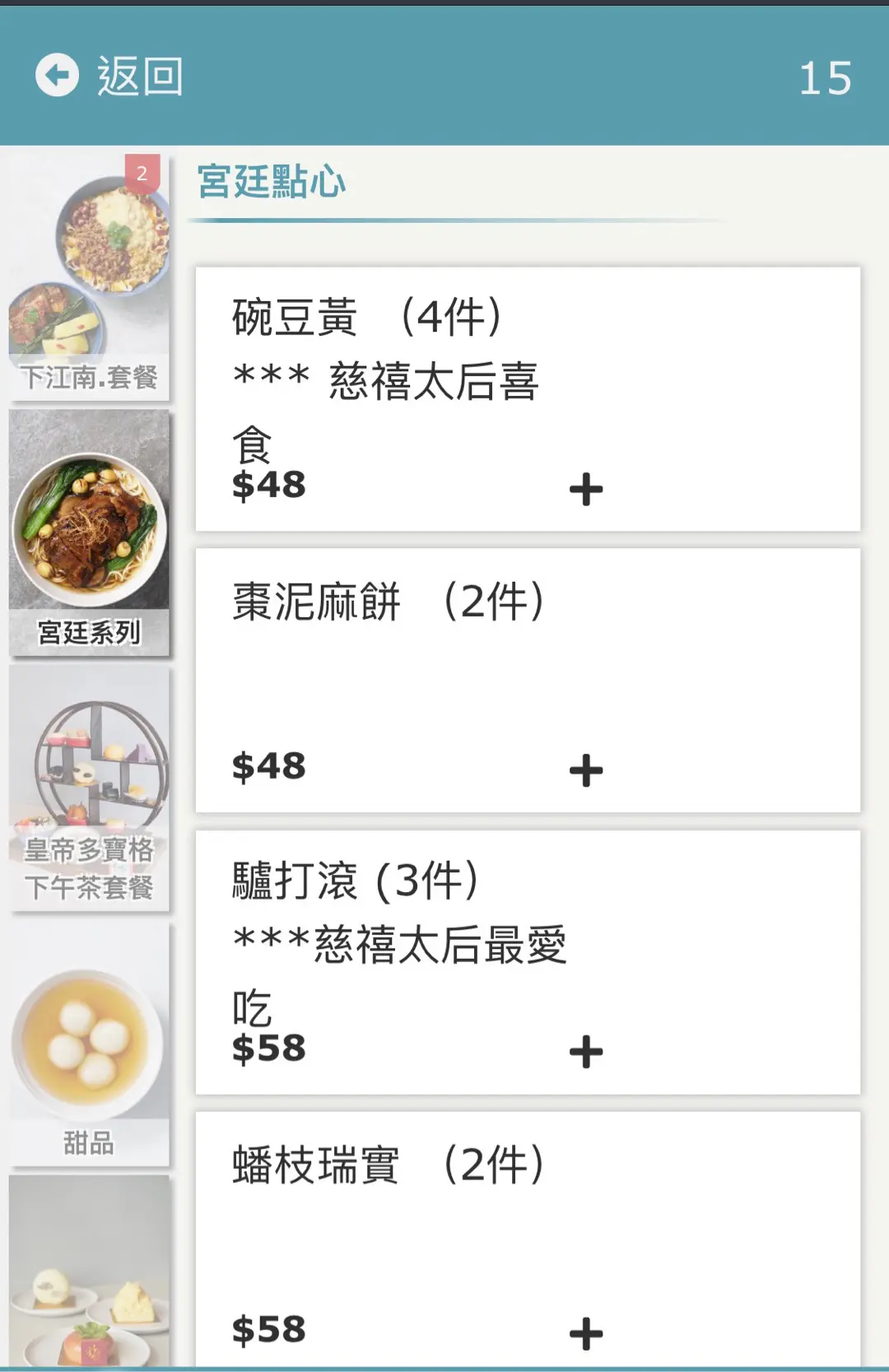Select the 皇帝多寶格下午茶套餐 category
The width and height of the screenshot is (889, 1372).
point(89,788)
